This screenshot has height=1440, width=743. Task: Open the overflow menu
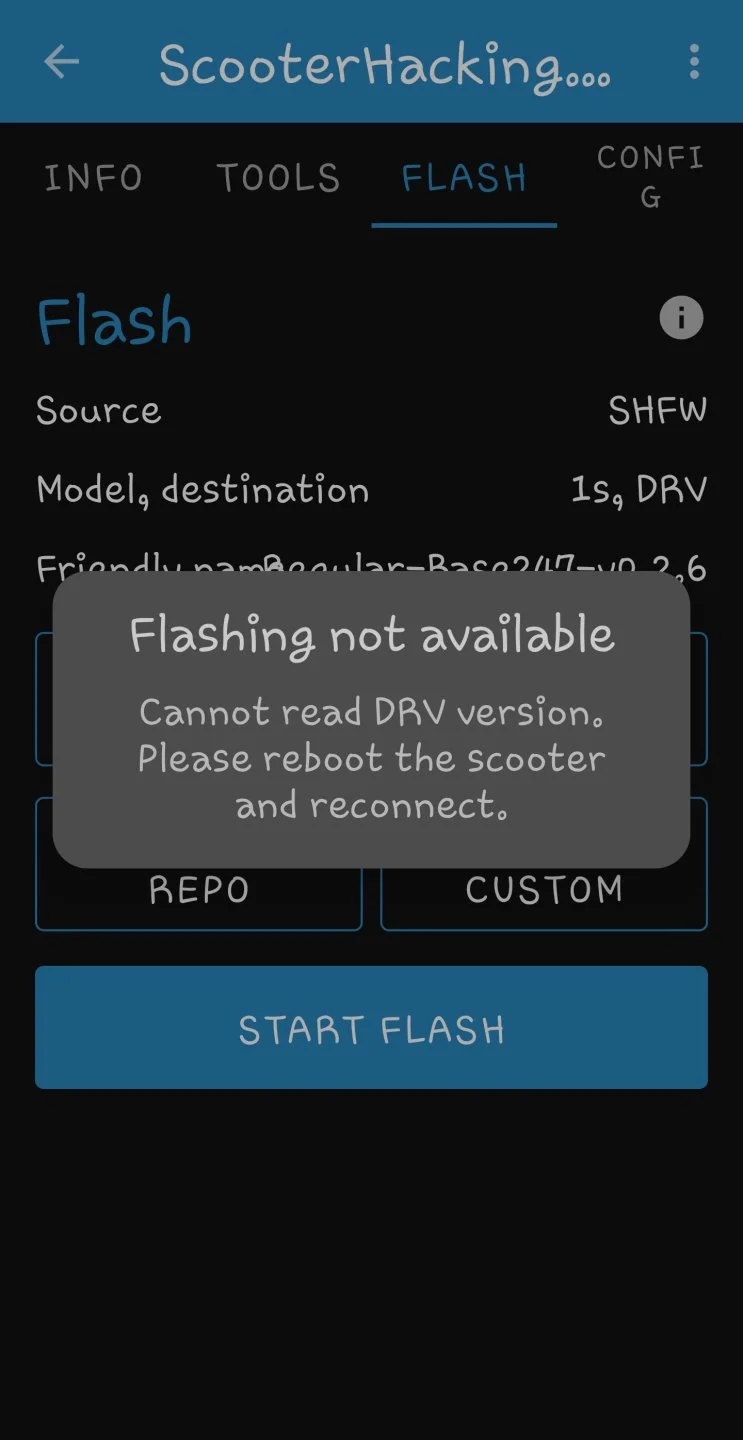(693, 62)
